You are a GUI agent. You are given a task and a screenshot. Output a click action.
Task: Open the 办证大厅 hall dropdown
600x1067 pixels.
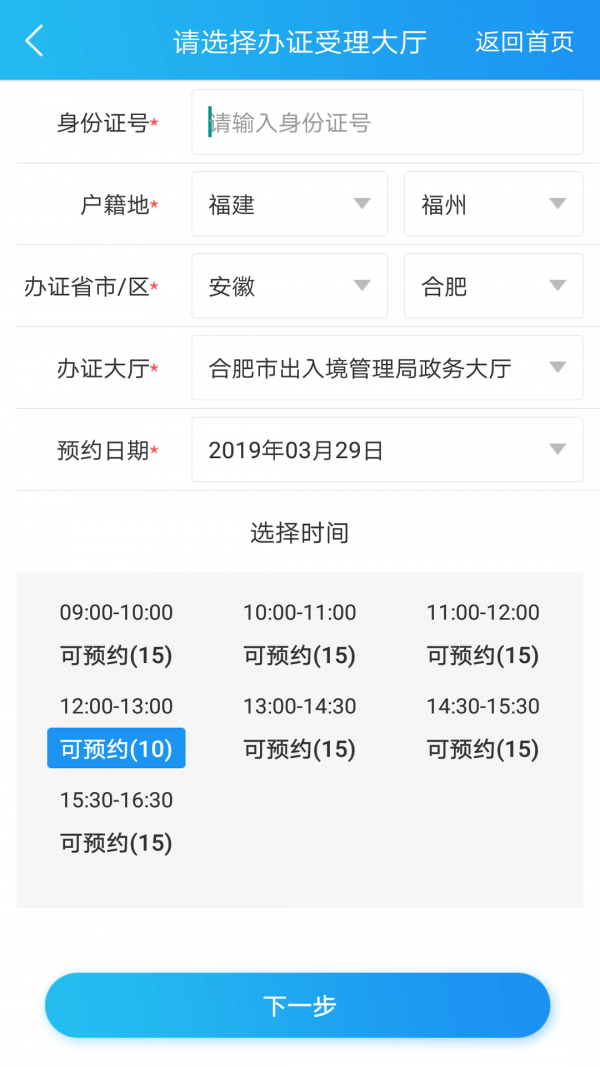(x=387, y=368)
